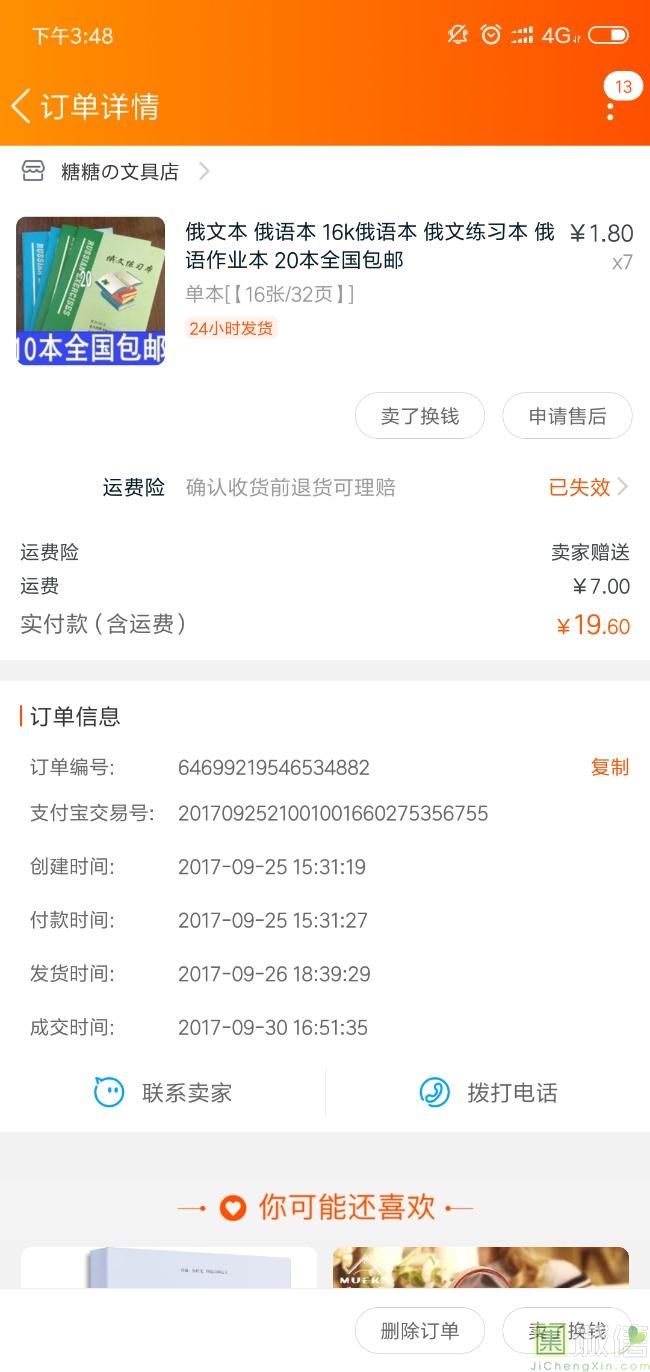This screenshot has width=650, height=1372.
Task: Tap the bottom bar 卖了换钱 button
Action: click(x=567, y=1331)
